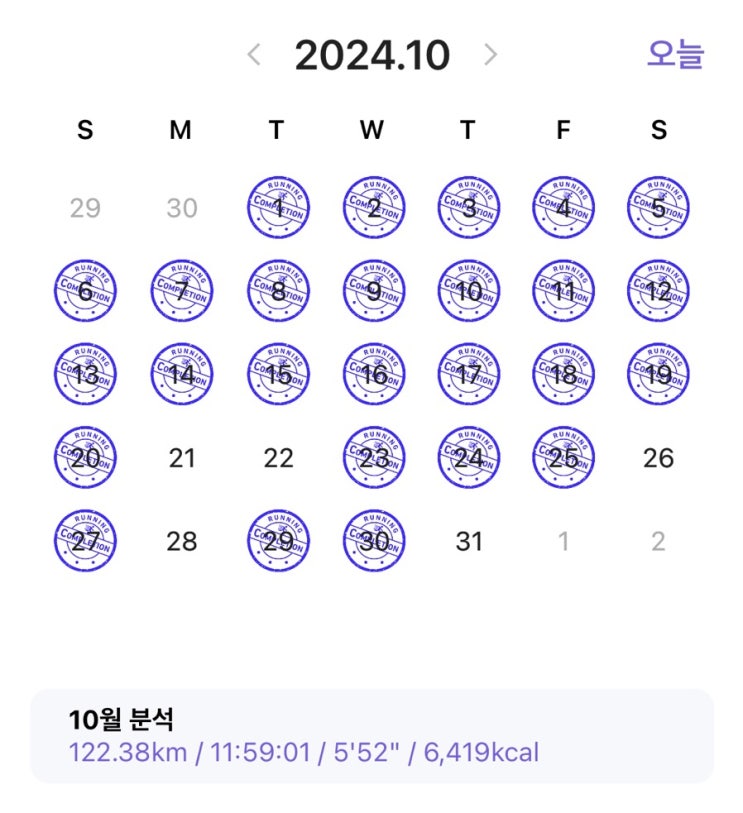Go to the previous month
Viewport: 743px width, 813px height.
[254, 55]
